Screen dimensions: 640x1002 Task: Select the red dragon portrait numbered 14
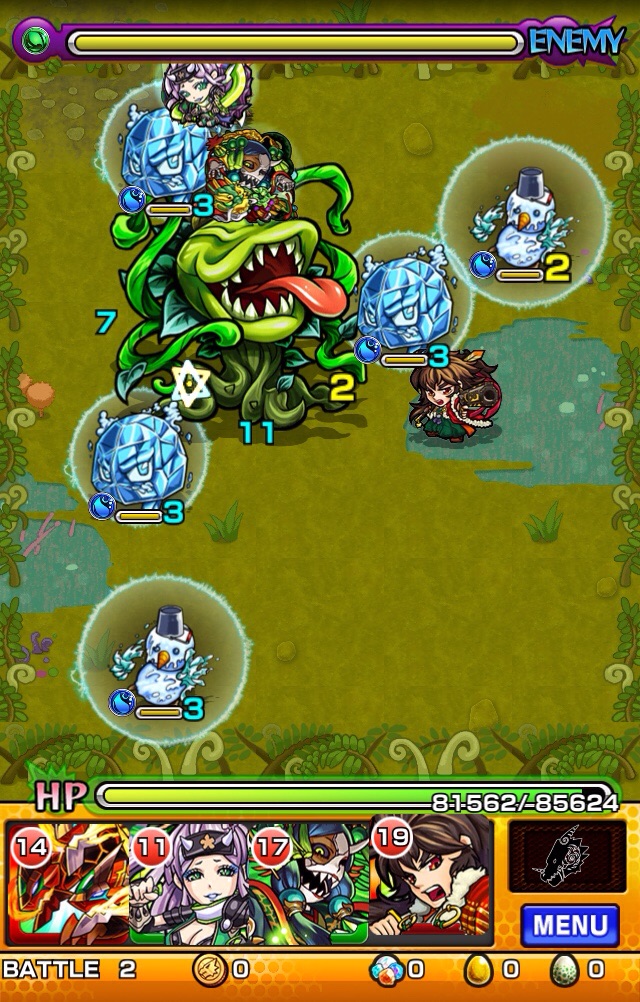pos(68,883)
